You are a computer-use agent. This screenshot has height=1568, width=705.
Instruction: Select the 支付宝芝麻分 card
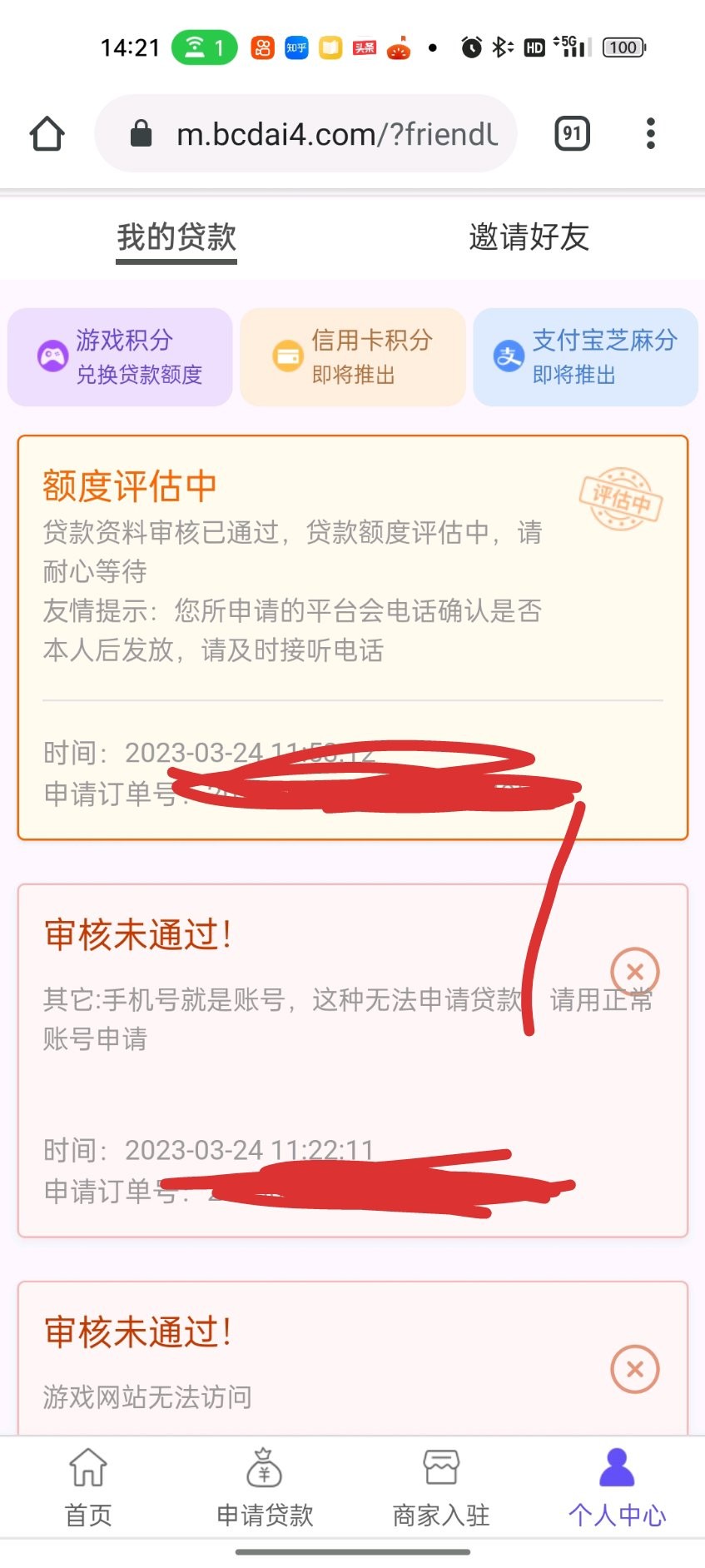tap(585, 357)
